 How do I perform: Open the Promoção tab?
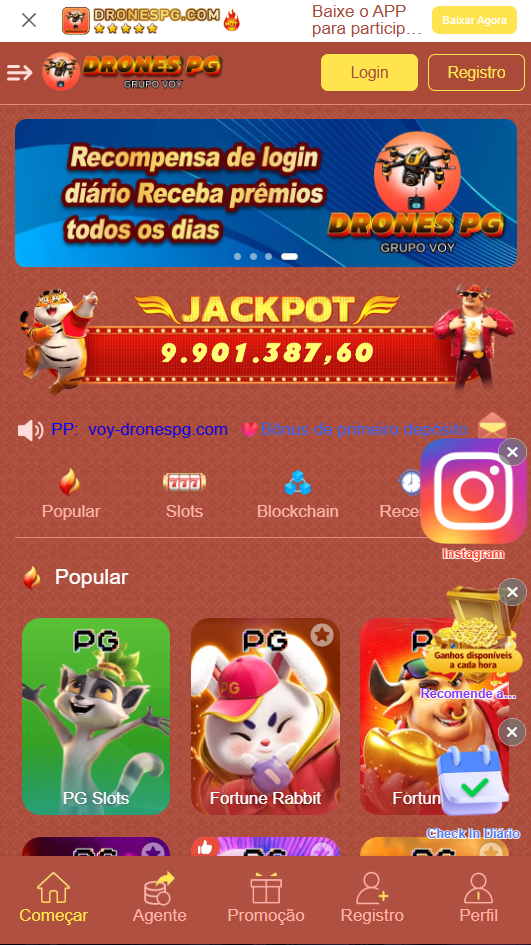tap(266, 897)
